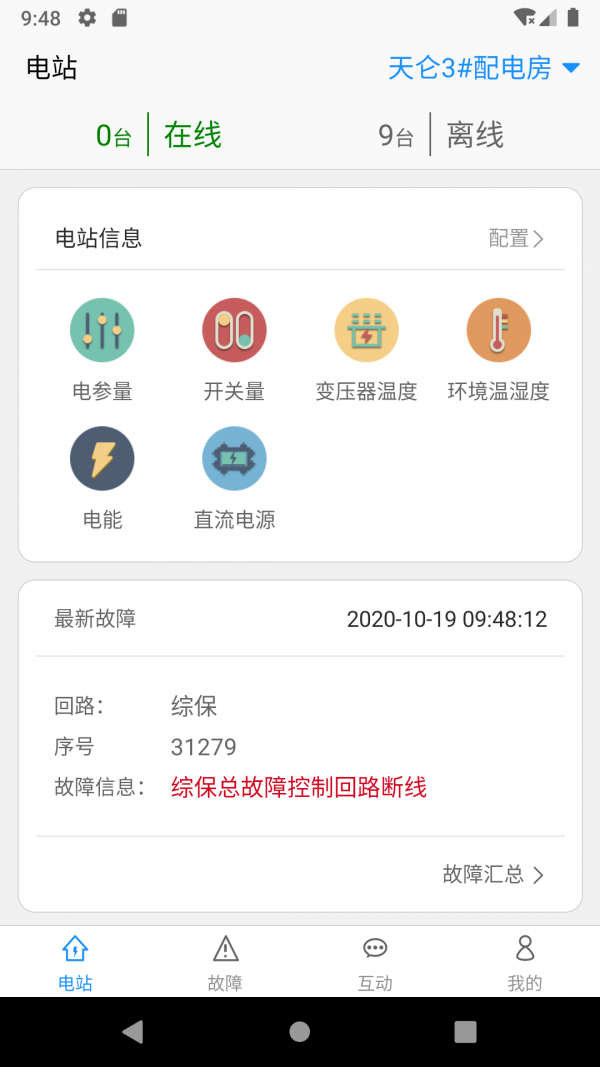Show the 离线 devices list
This screenshot has width=600, height=1067.
pyautogui.click(x=442, y=135)
